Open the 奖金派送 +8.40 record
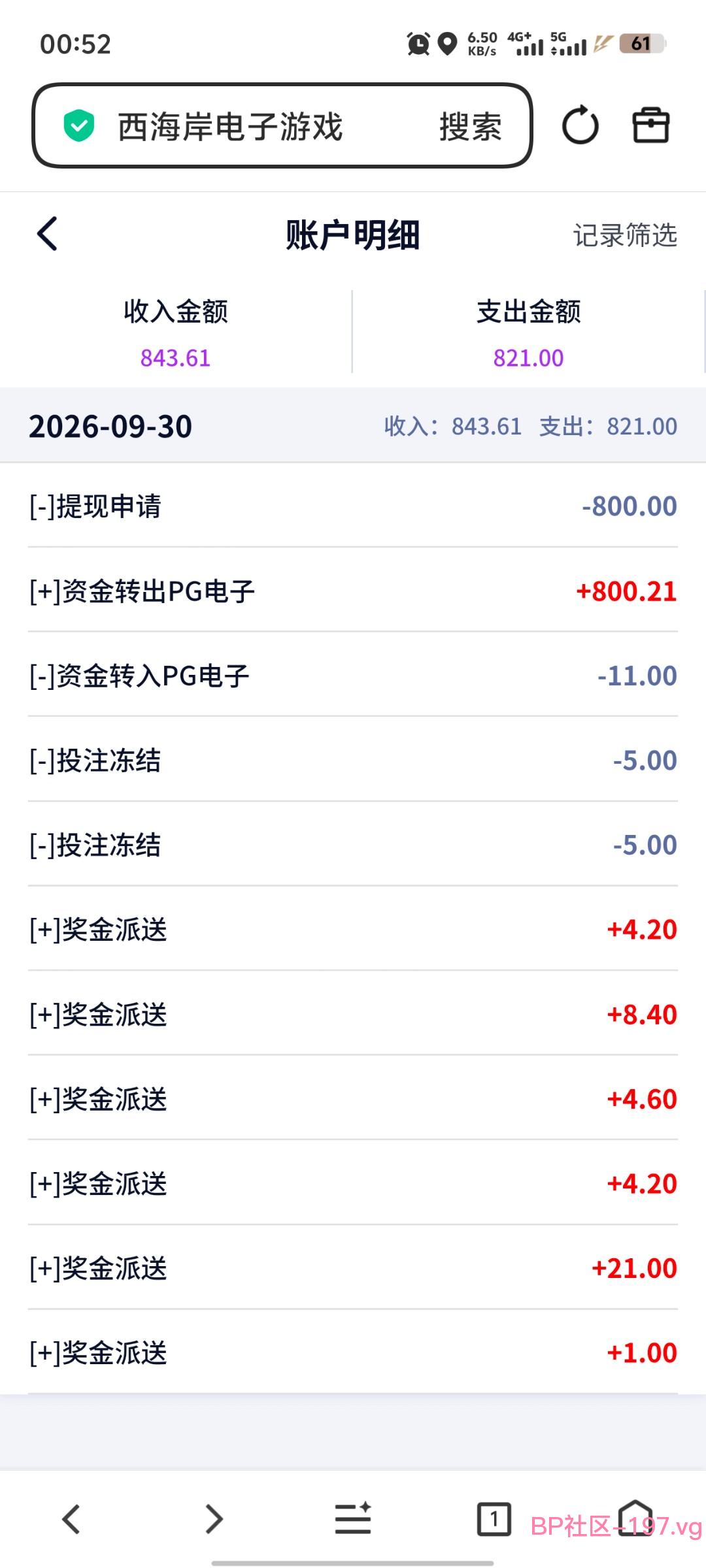 (x=353, y=1014)
